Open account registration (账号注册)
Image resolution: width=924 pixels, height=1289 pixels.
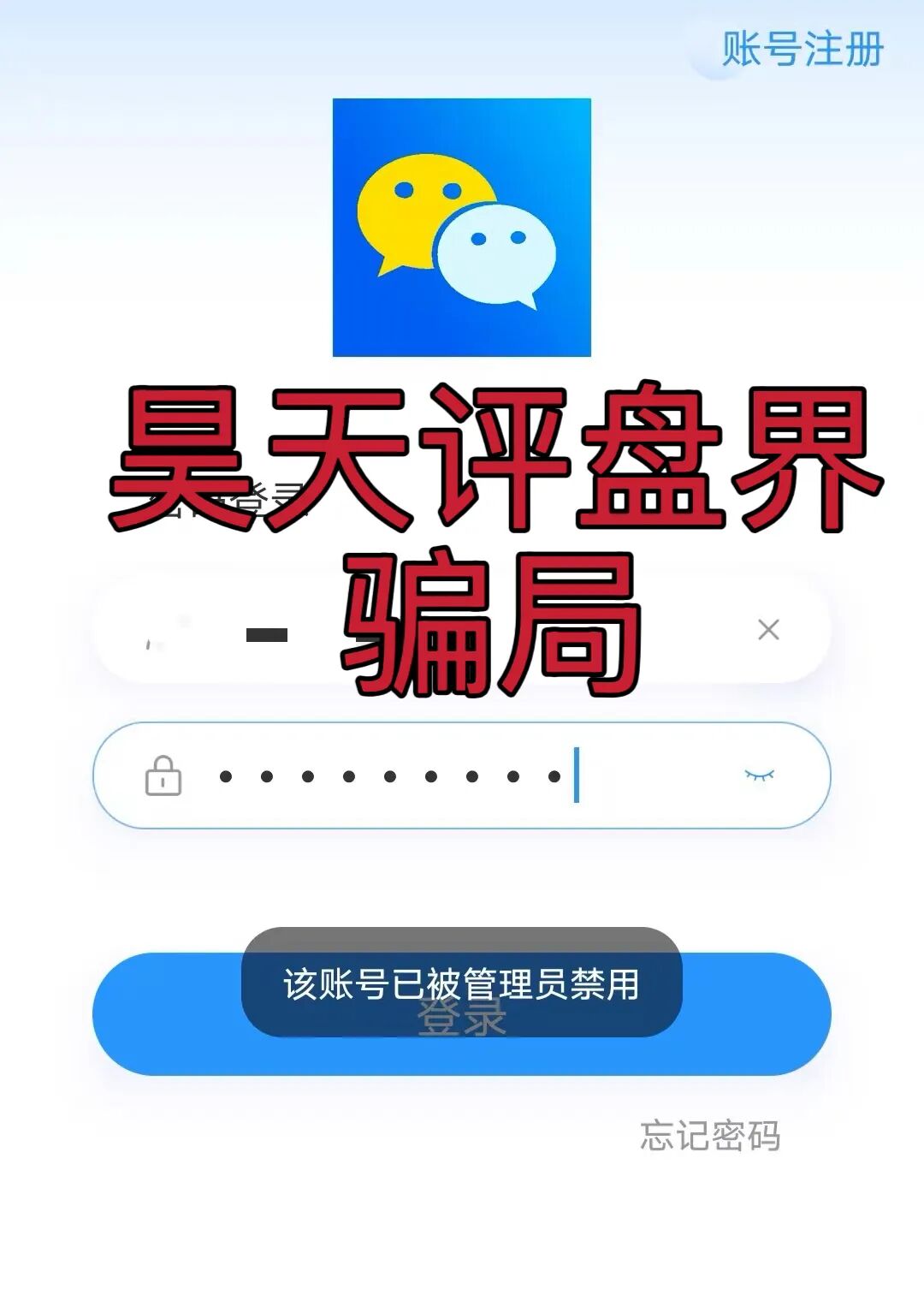coord(802,49)
